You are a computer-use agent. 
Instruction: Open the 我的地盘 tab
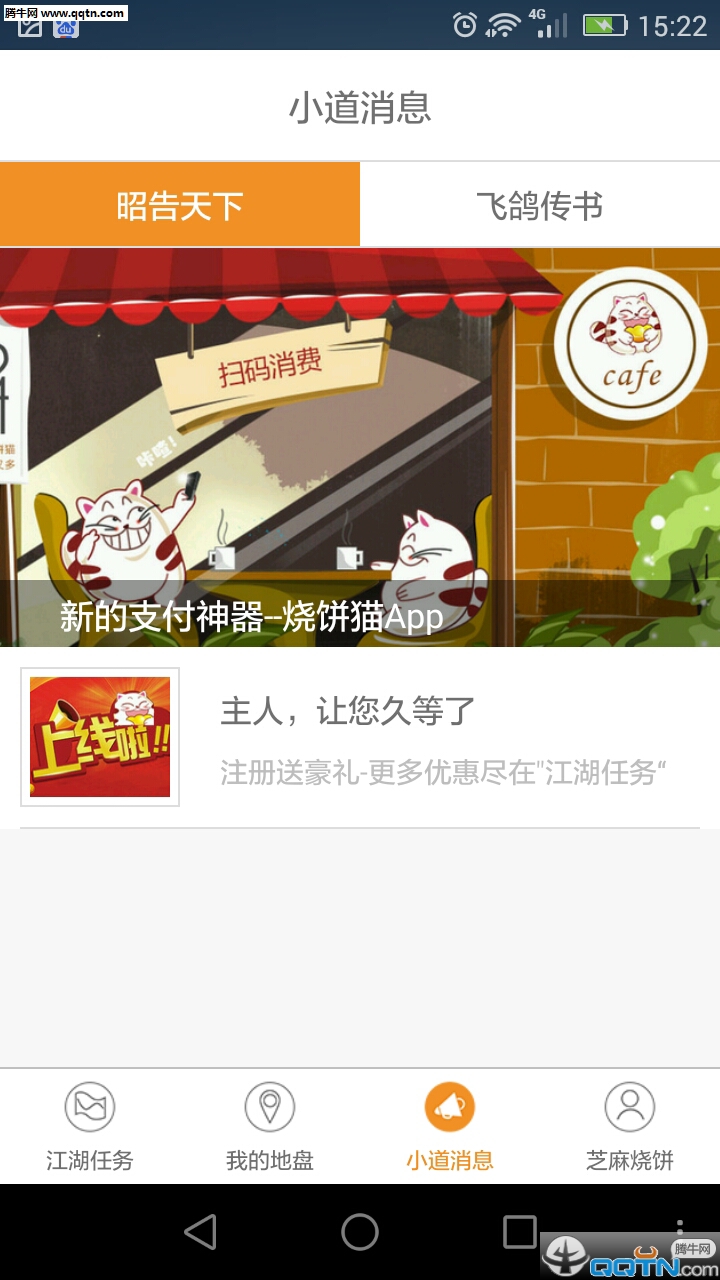pos(270,1127)
